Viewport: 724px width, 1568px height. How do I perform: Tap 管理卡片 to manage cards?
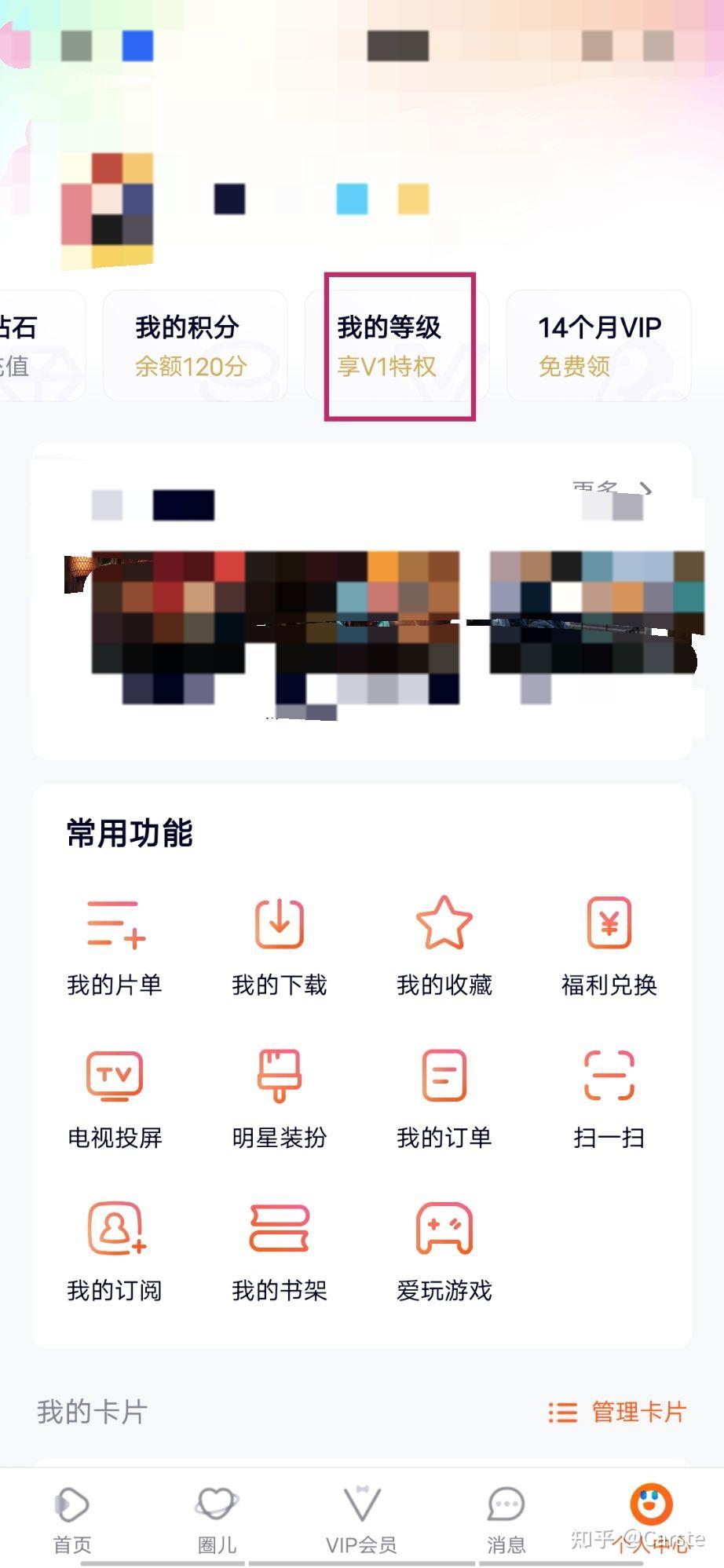[x=617, y=1412]
